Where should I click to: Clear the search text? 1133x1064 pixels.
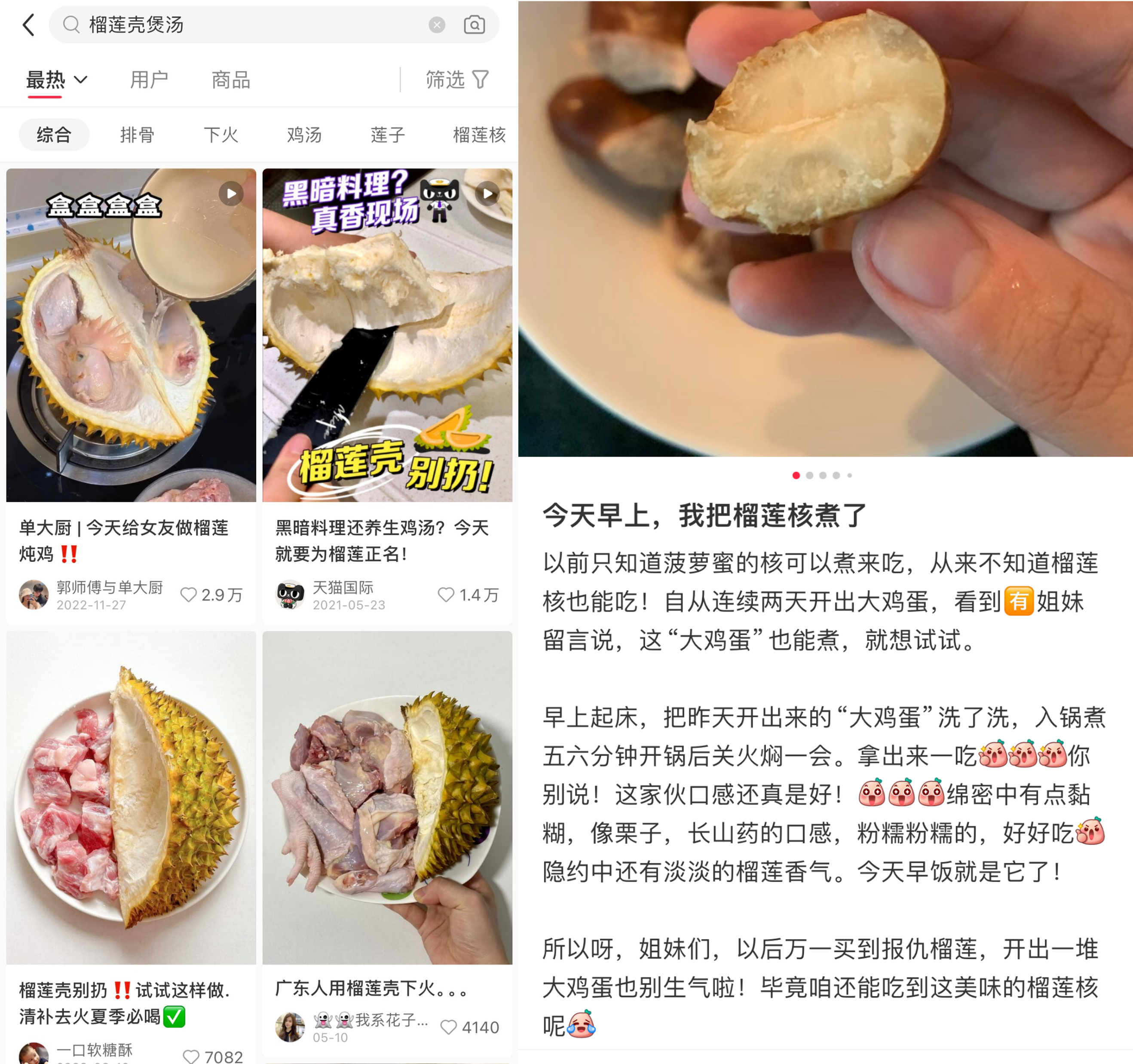pos(437,25)
